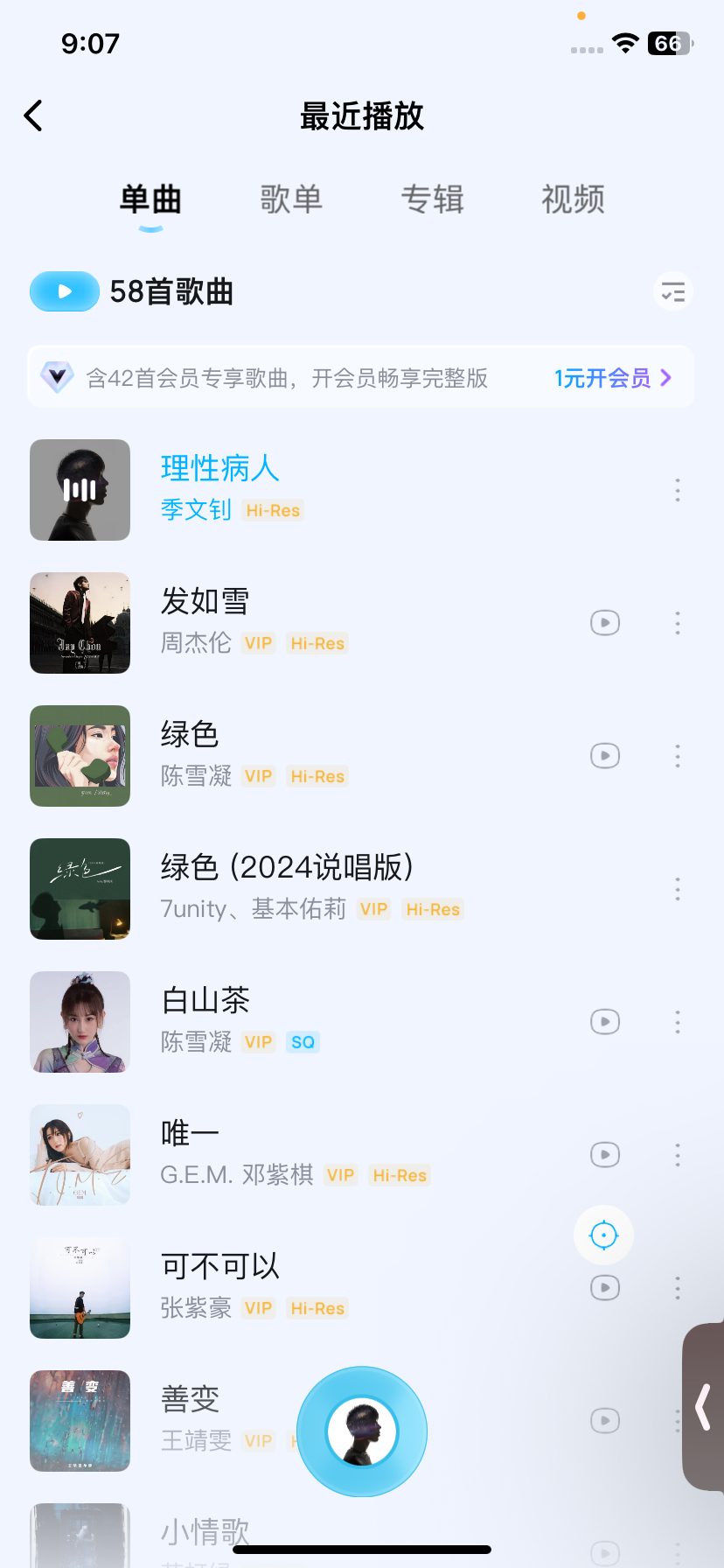
Task: Open more options for 绿色 by 陈雪凝
Action: click(x=678, y=756)
